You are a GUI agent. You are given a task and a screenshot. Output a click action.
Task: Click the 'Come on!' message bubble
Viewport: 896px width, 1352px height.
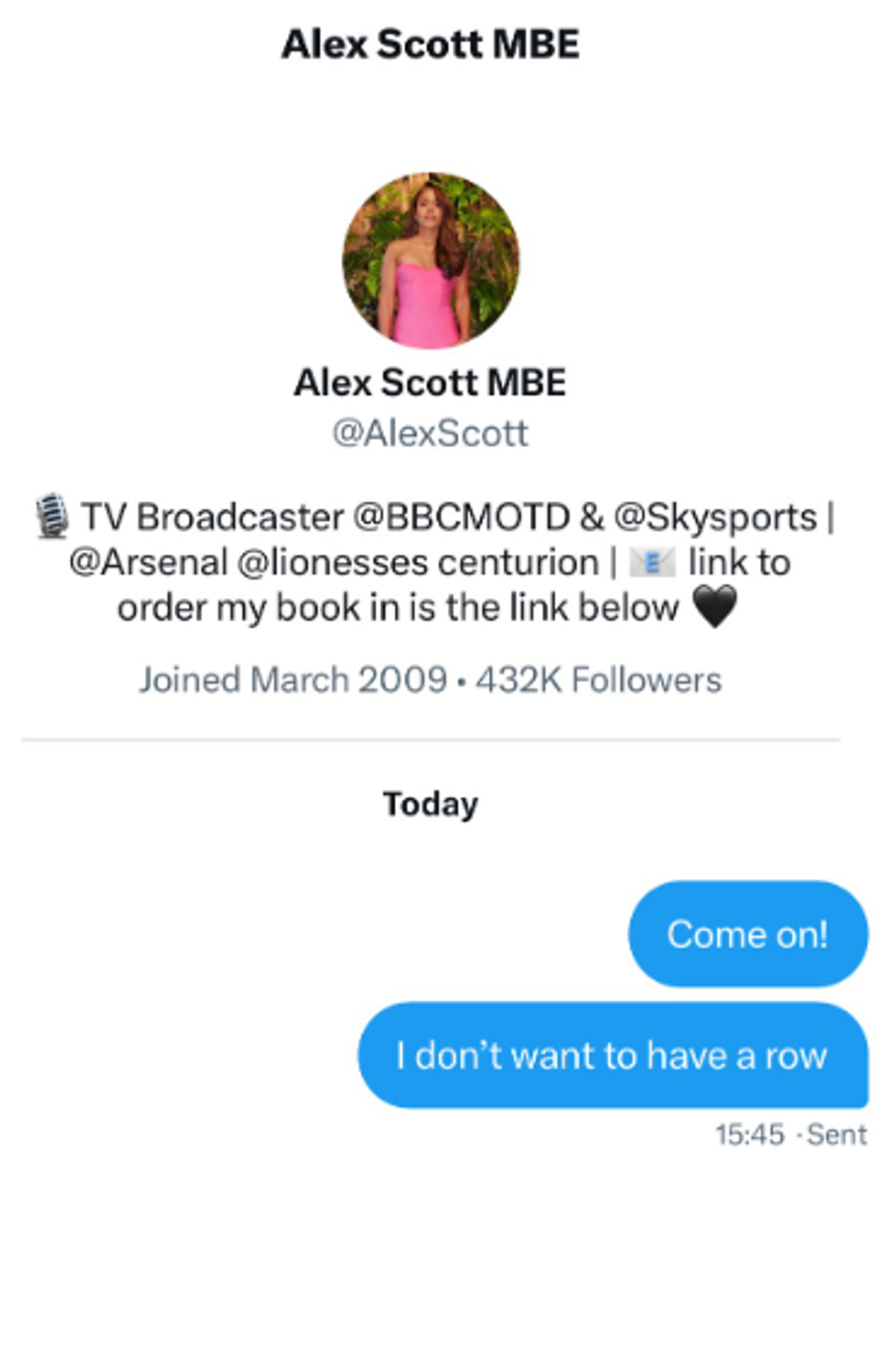[747, 933]
